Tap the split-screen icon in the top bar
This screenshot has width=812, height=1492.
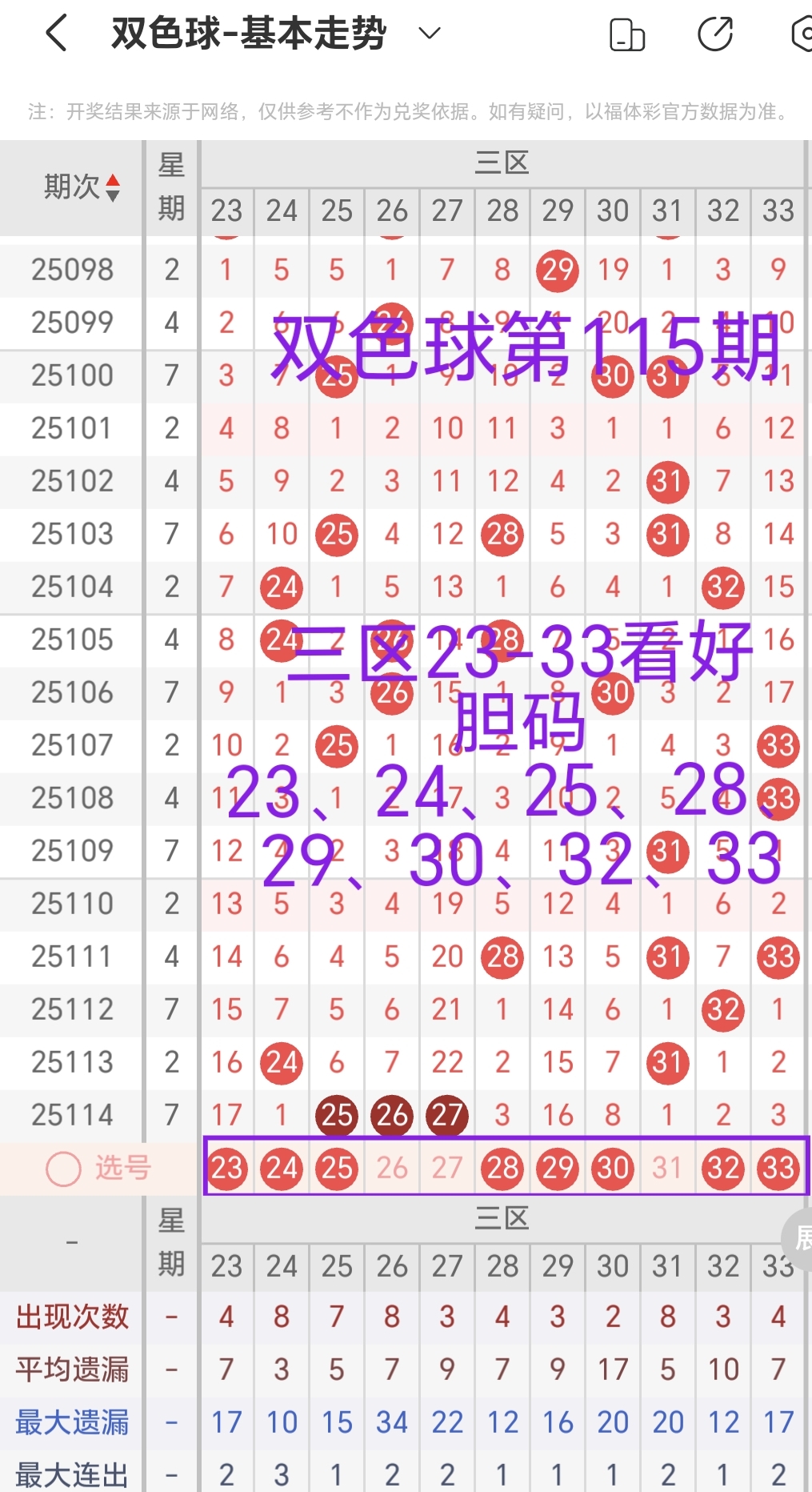626,33
